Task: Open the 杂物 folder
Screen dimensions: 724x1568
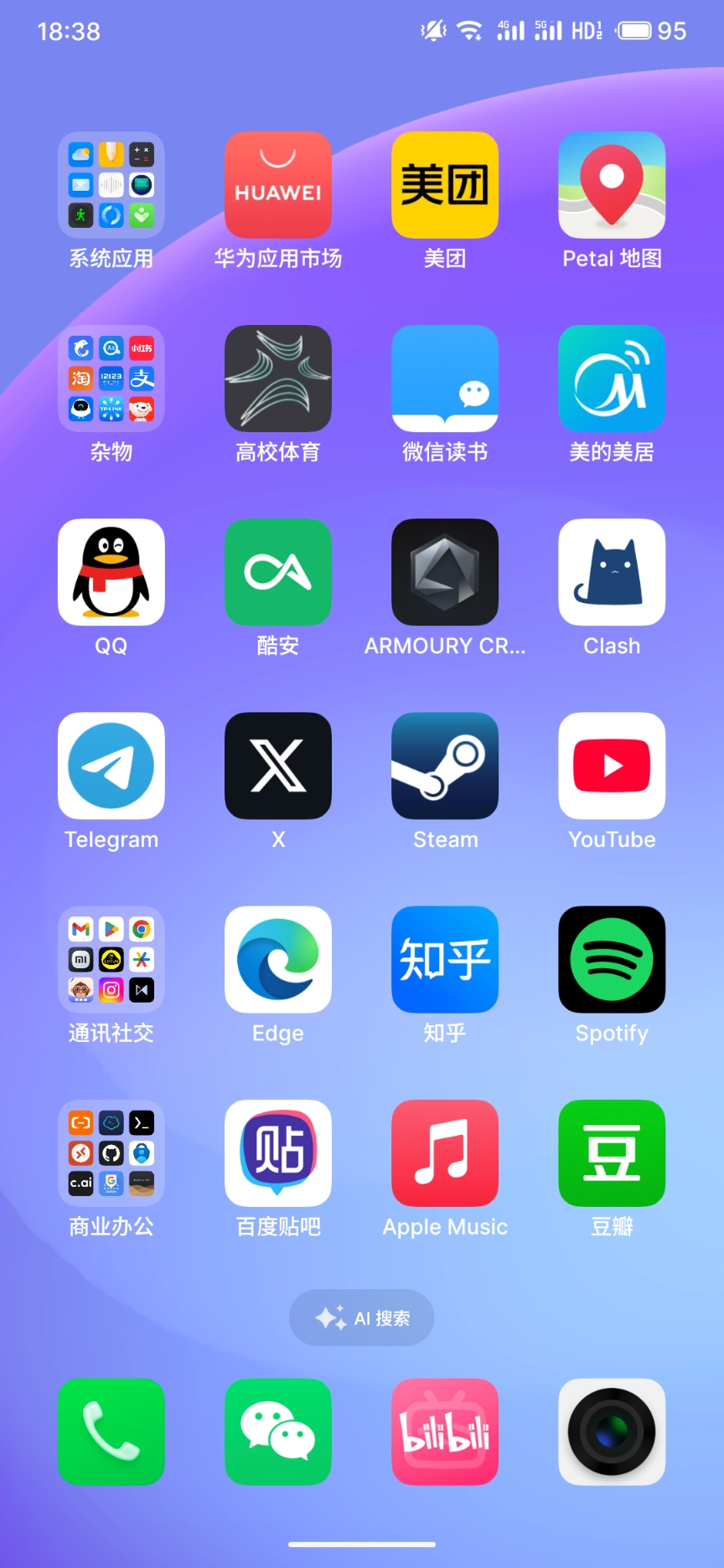Action: 111,379
